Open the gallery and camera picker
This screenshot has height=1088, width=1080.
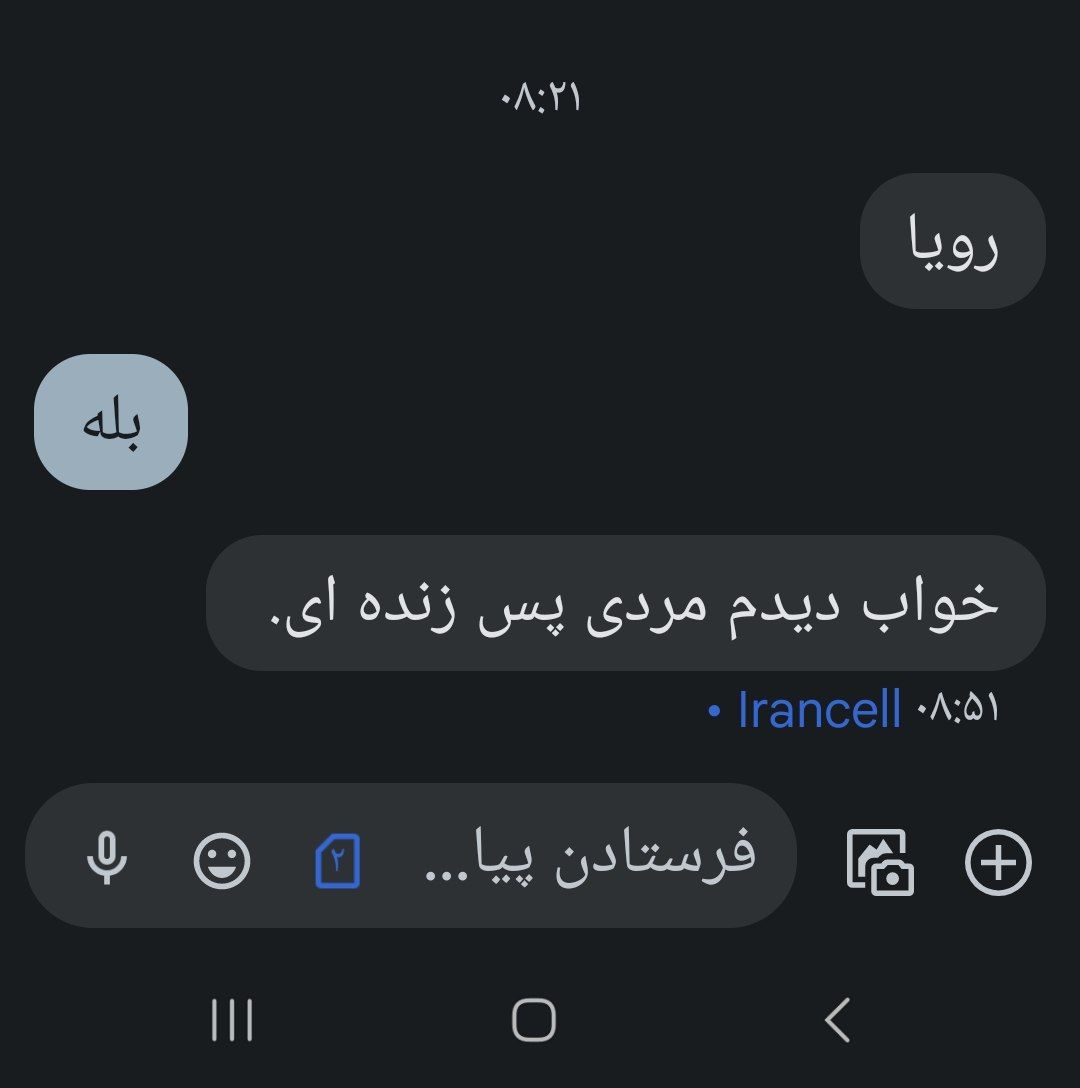[880, 861]
